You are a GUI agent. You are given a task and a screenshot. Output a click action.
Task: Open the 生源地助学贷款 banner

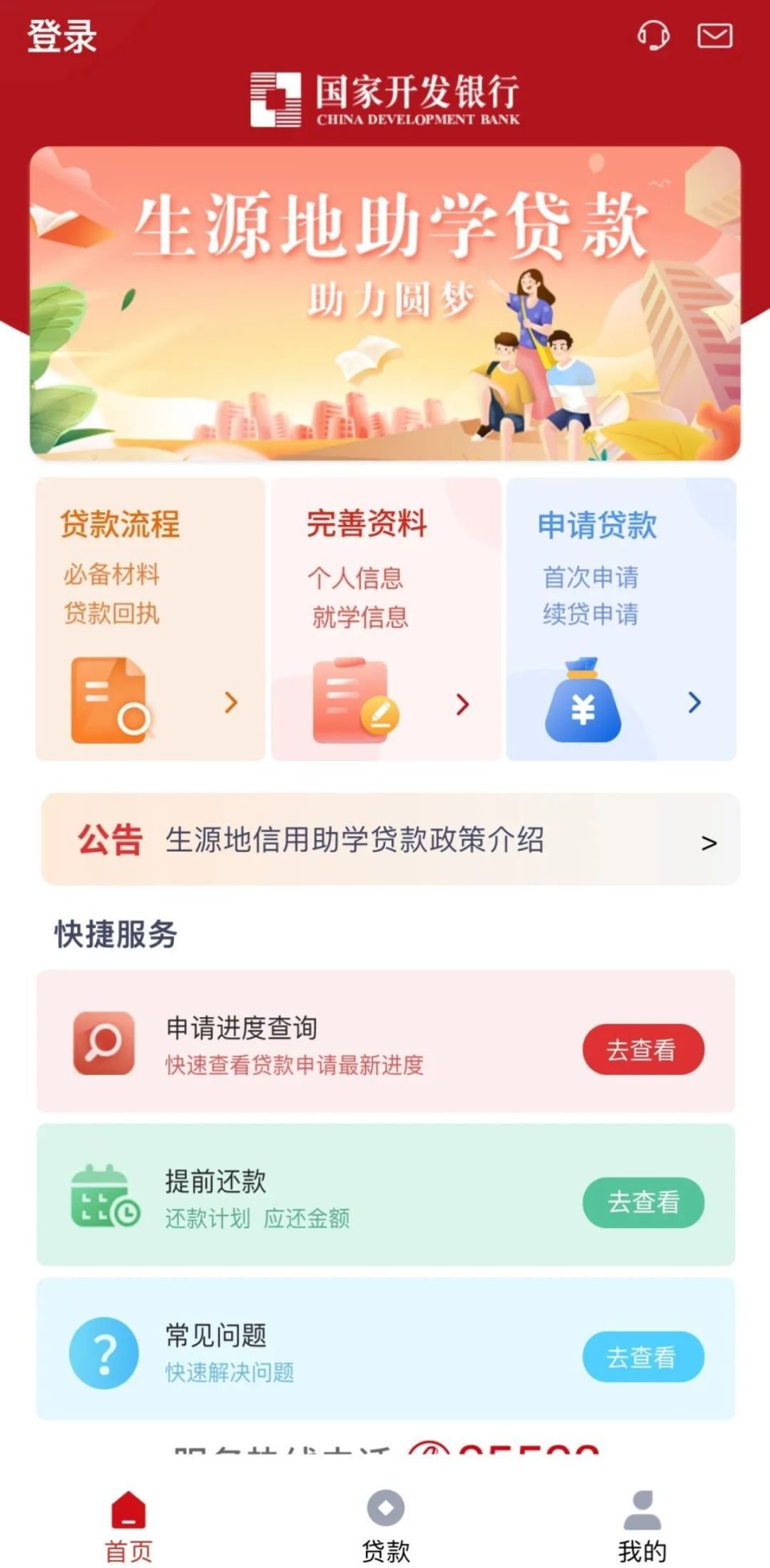point(385,301)
